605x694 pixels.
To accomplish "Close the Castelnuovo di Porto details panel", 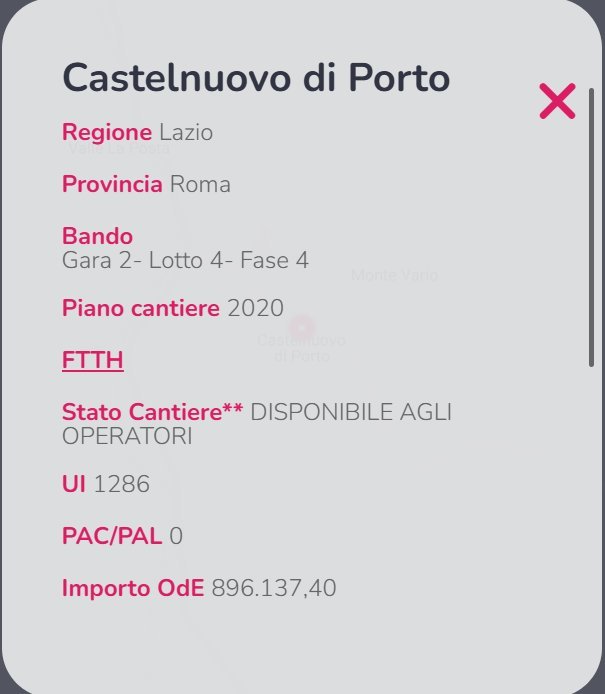I will tap(557, 101).
